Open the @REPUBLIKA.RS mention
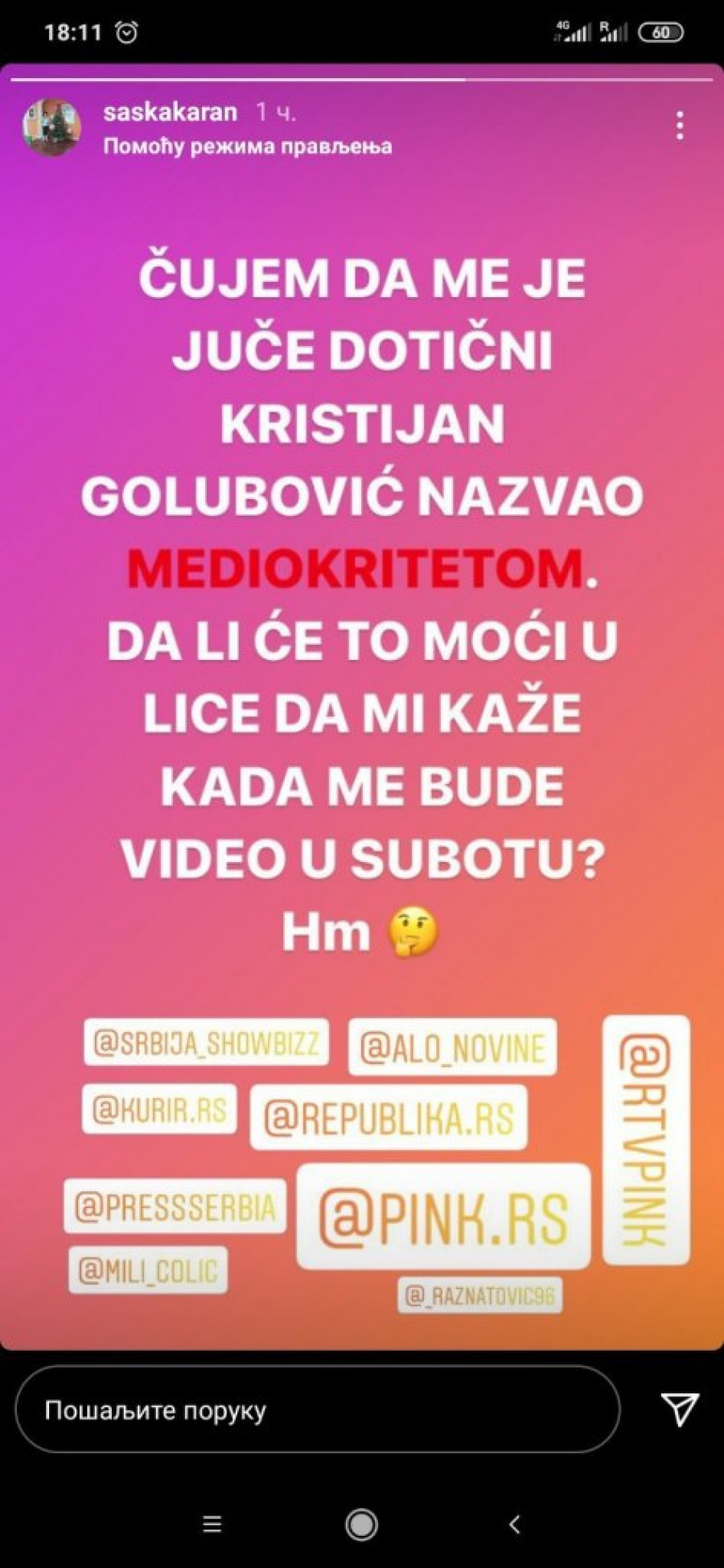724x1568 pixels. pos(389,1118)
